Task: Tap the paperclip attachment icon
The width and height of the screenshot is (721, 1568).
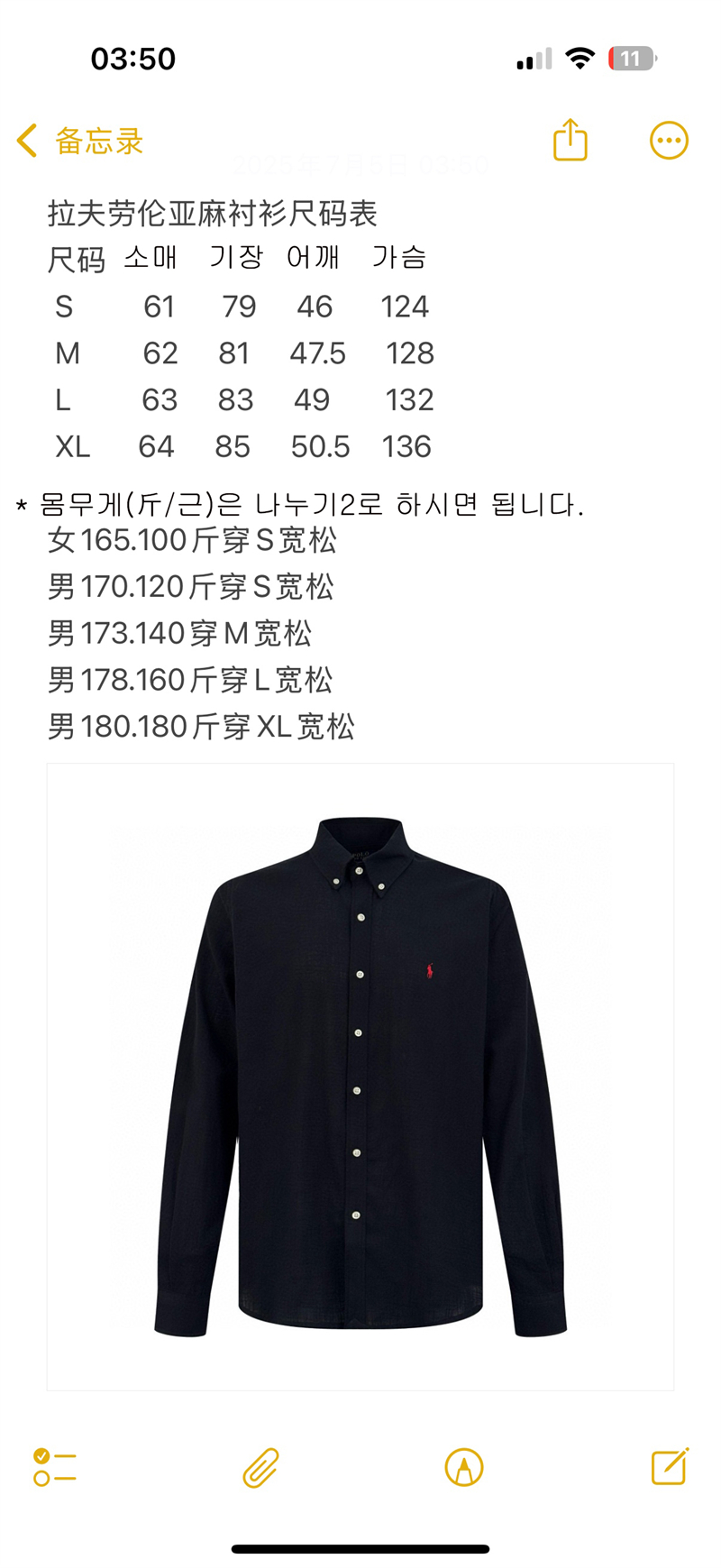Action: tap(260, 1468)
